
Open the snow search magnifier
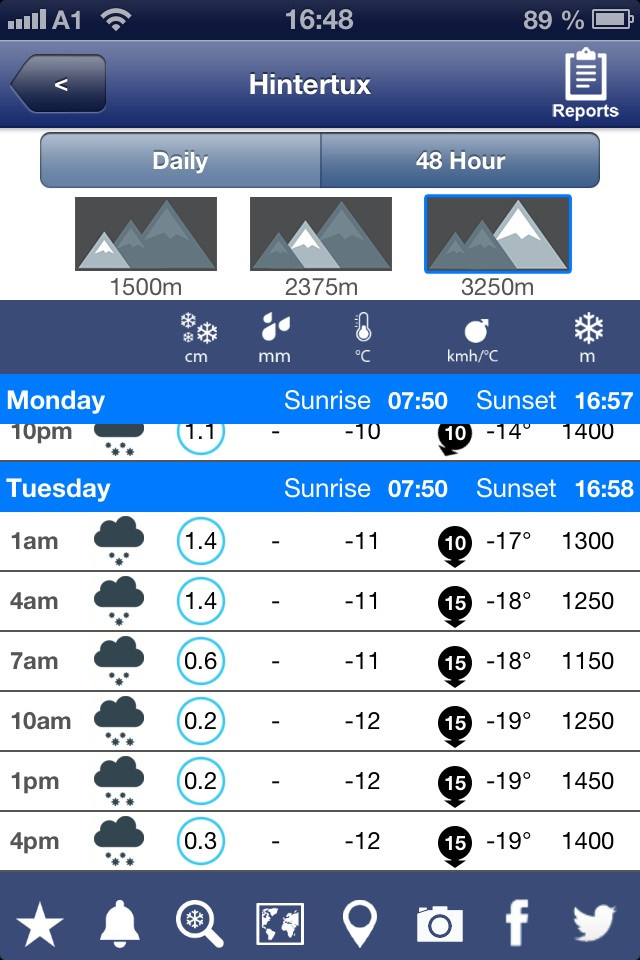(200, 923)
